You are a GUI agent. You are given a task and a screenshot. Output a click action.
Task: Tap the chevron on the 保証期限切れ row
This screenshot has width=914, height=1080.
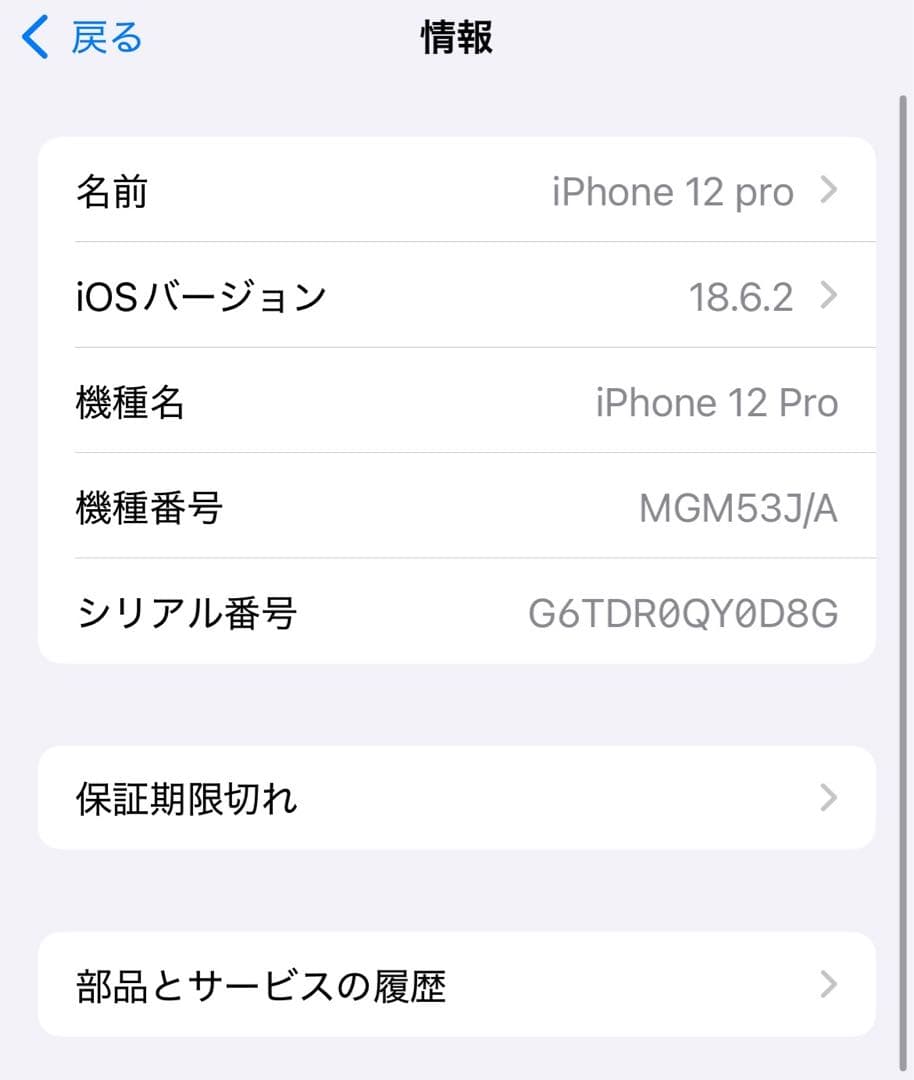828,797
